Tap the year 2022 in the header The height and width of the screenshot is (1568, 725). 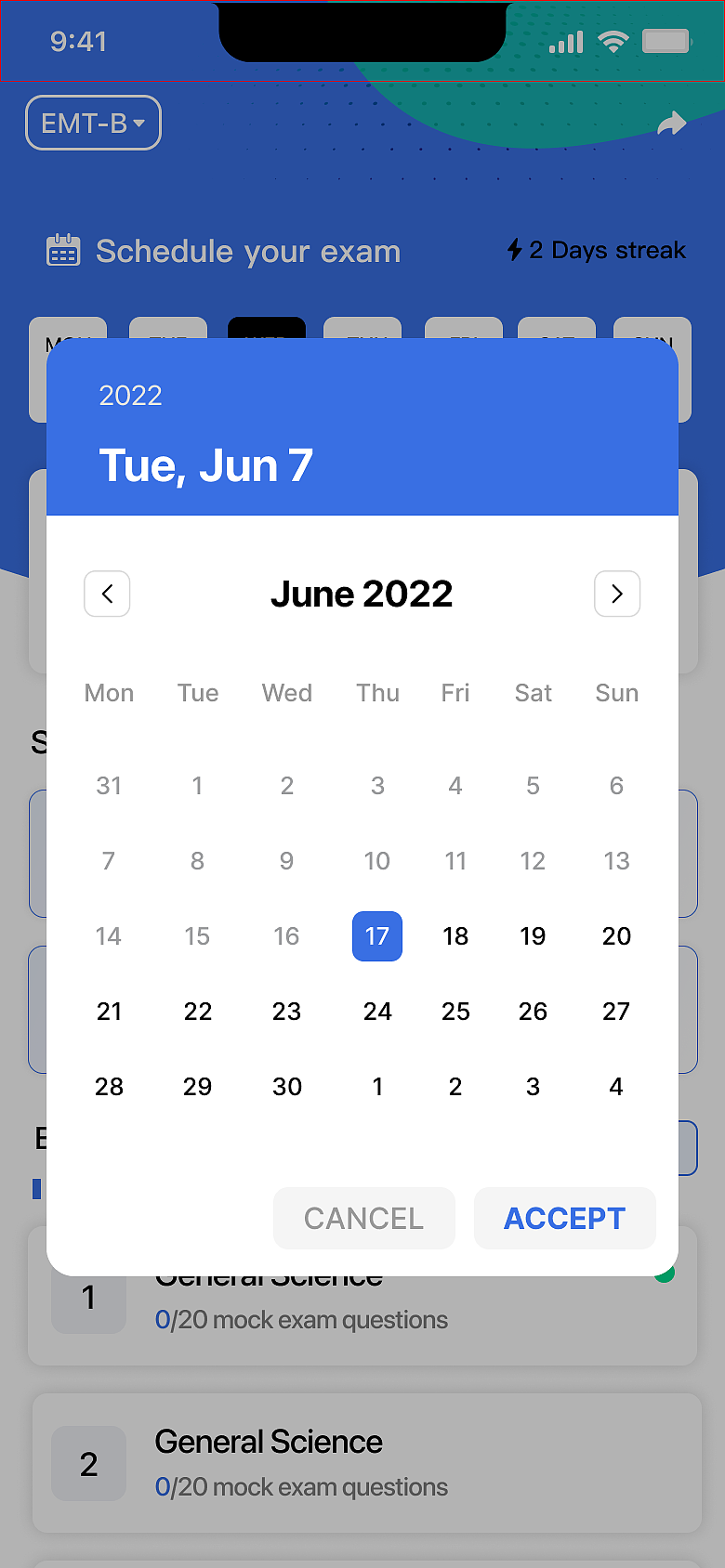click(131, 396)
